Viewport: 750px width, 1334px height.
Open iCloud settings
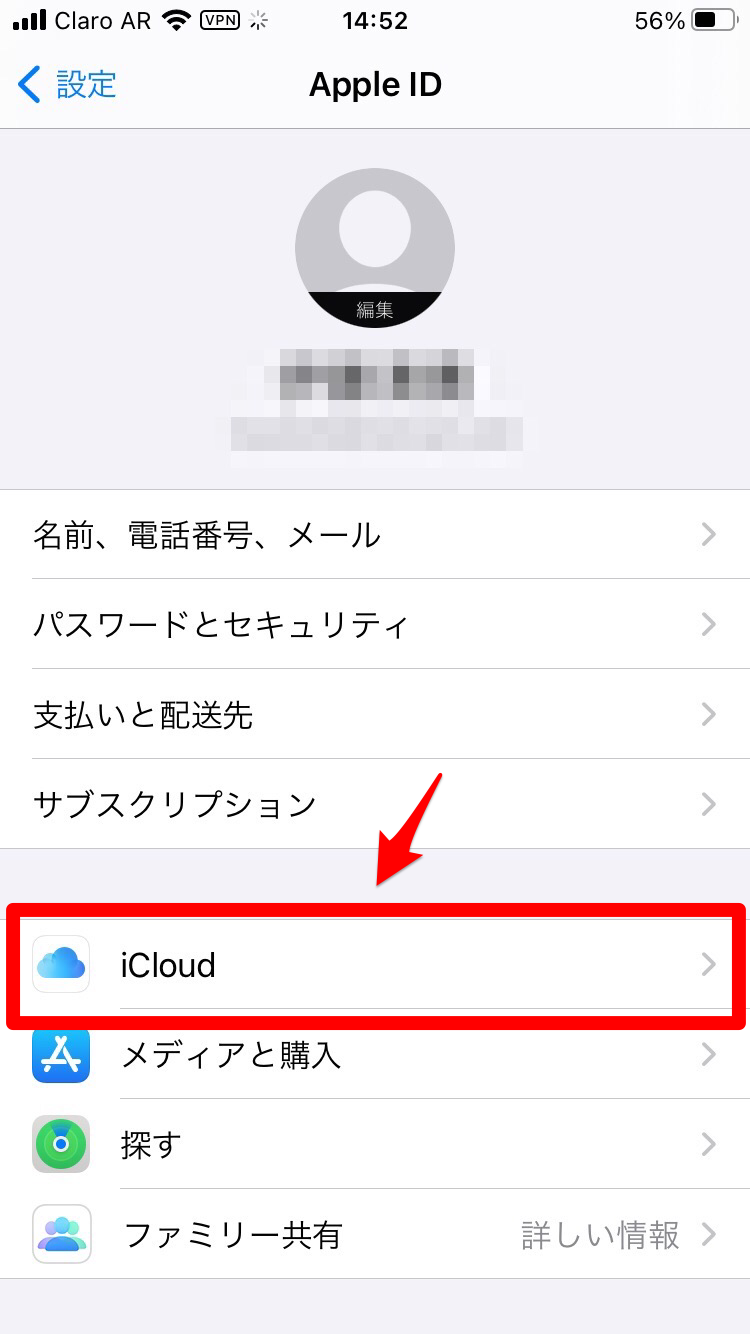click(375, 965)
